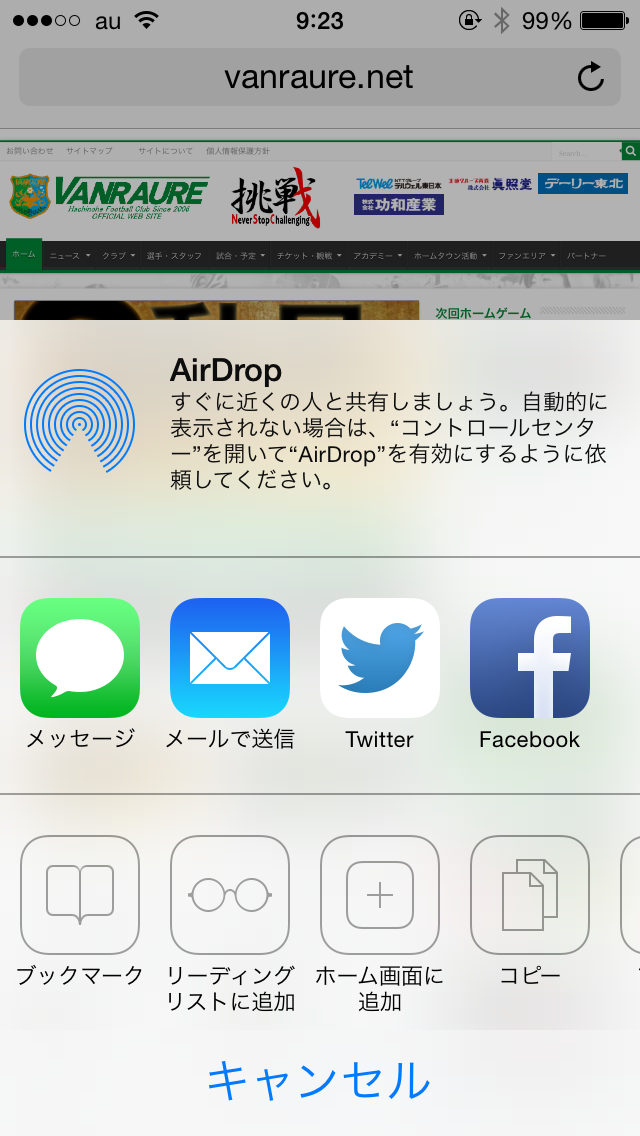Share the page to Facebook
The image size is (640, 1136).
530,658
